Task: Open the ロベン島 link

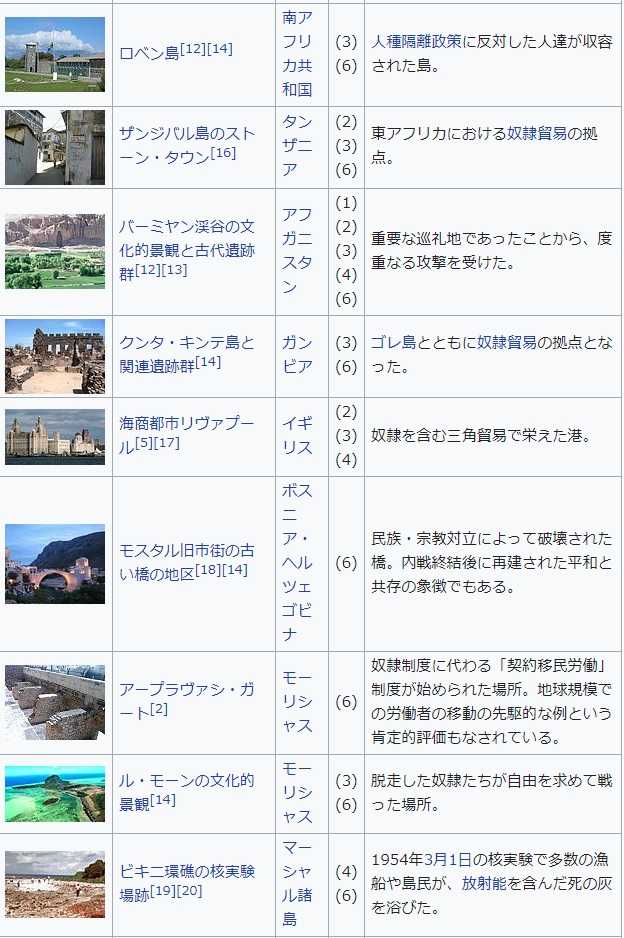Action: [x=148, y=53]
